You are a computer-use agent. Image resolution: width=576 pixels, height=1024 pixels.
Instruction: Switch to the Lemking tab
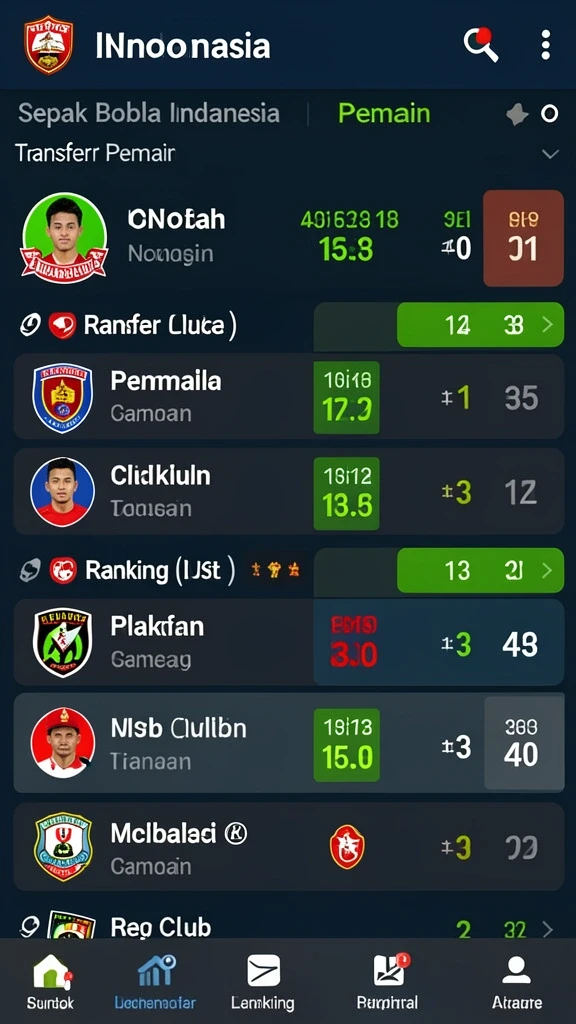pos(263,982)
